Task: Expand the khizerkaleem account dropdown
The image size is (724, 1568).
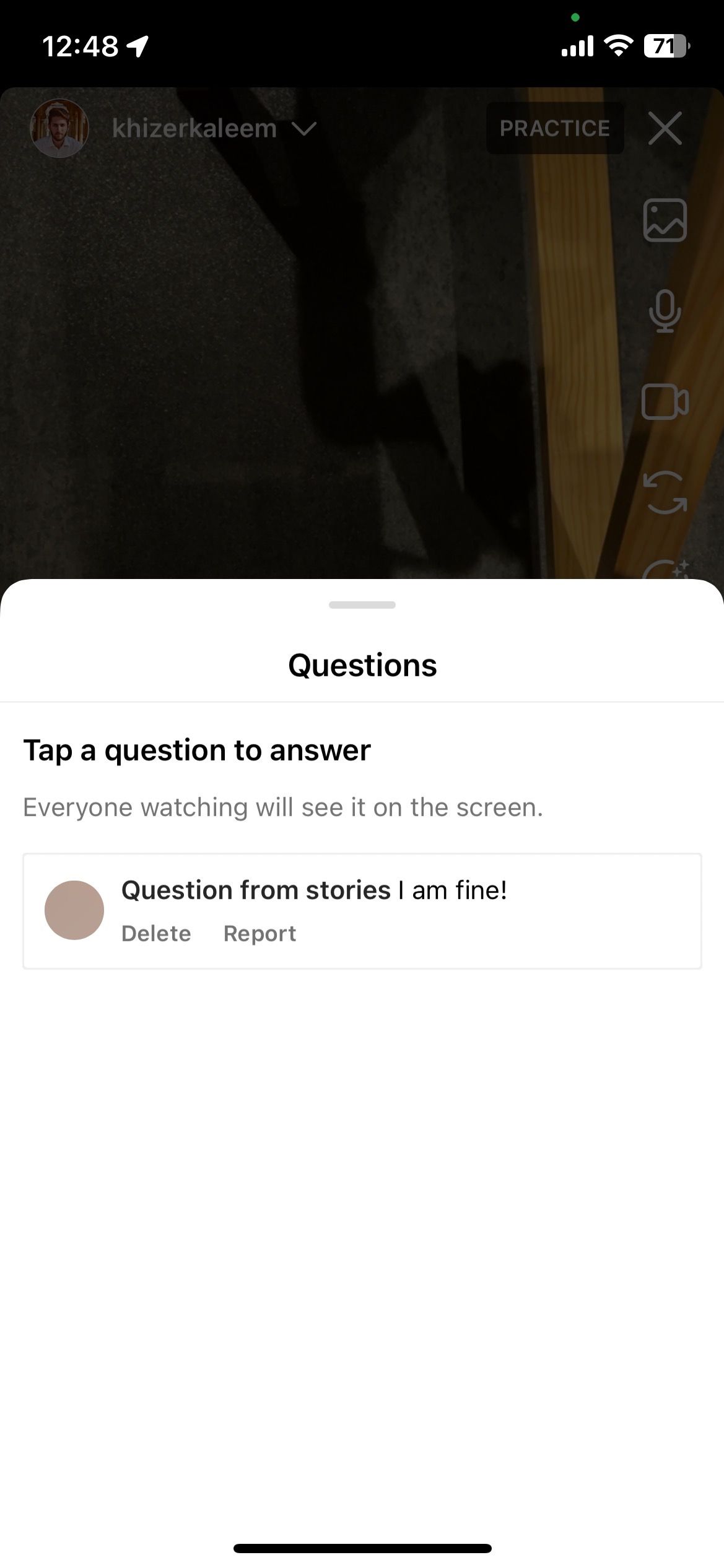Action: tap(303, 129)
